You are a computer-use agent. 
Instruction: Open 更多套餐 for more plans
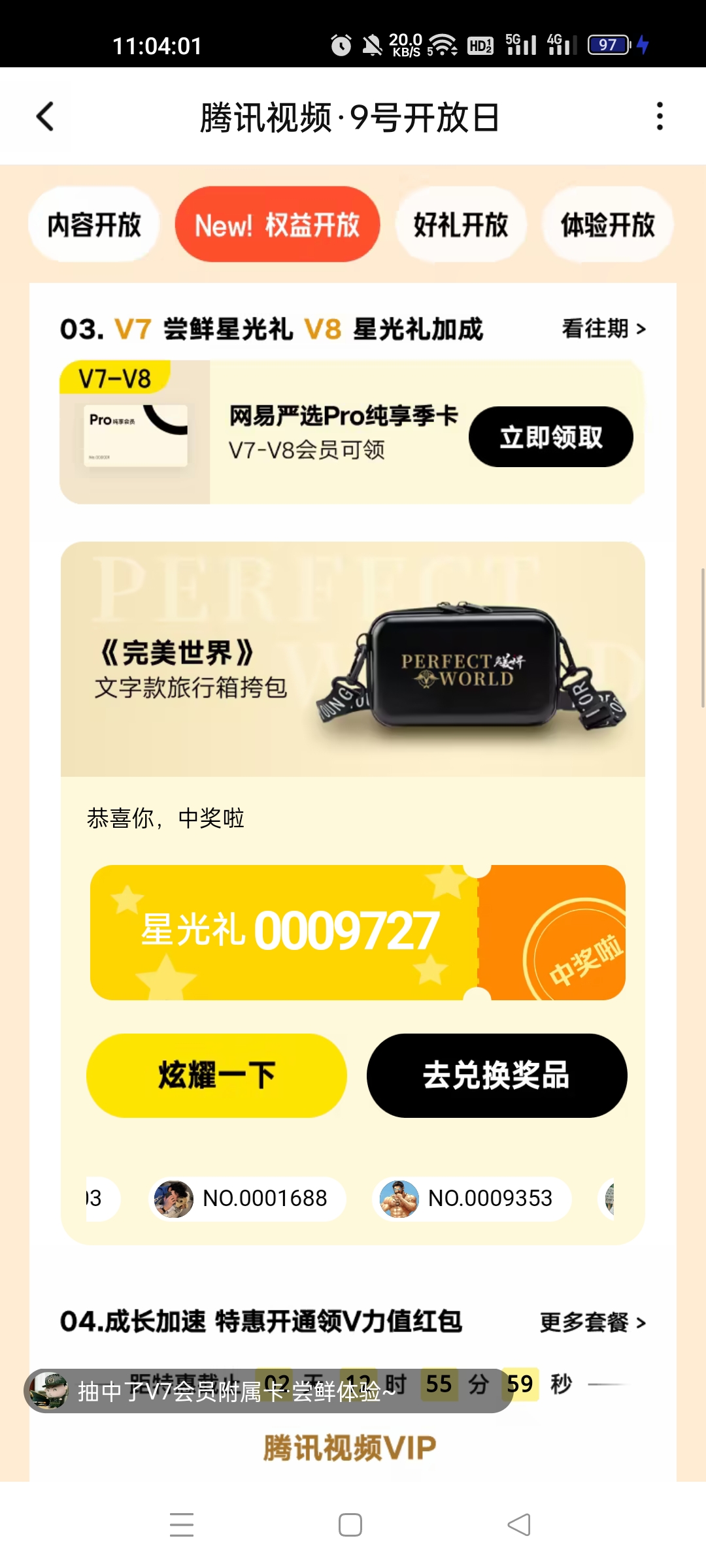592,1322
